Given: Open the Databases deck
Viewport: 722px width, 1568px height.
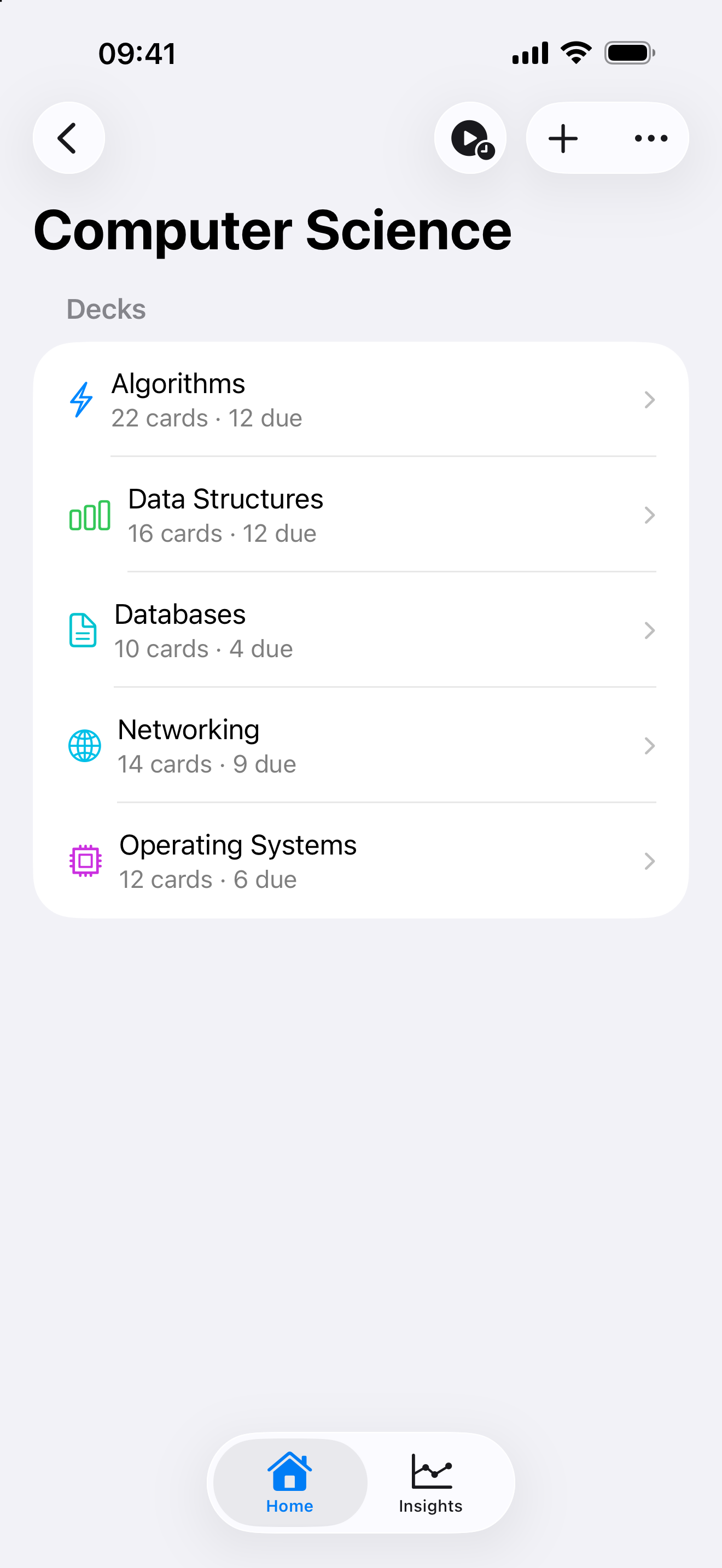Looking at the screenshot, I should tap(361, 630).
